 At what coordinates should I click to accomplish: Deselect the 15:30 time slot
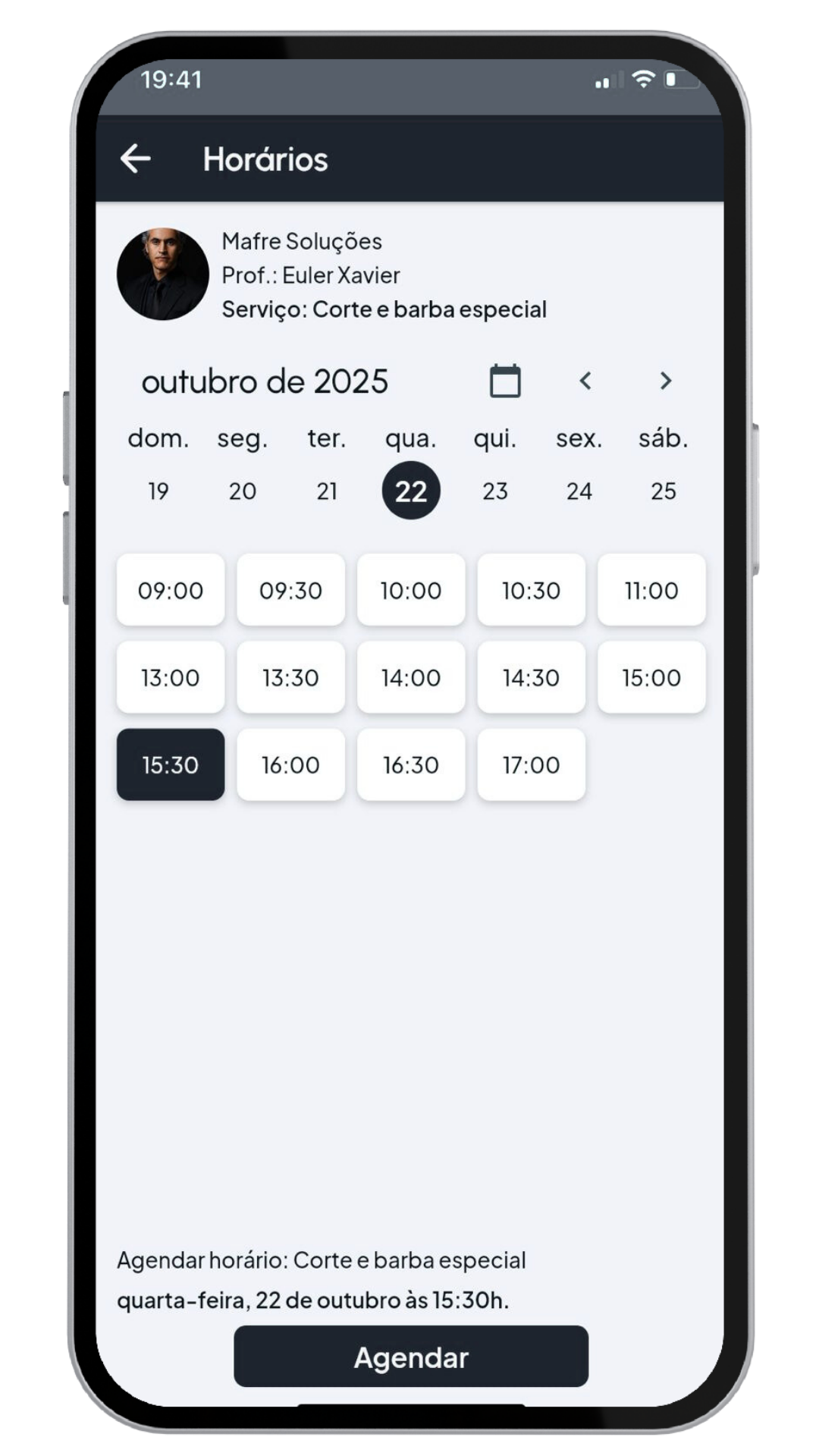[170, 764]
